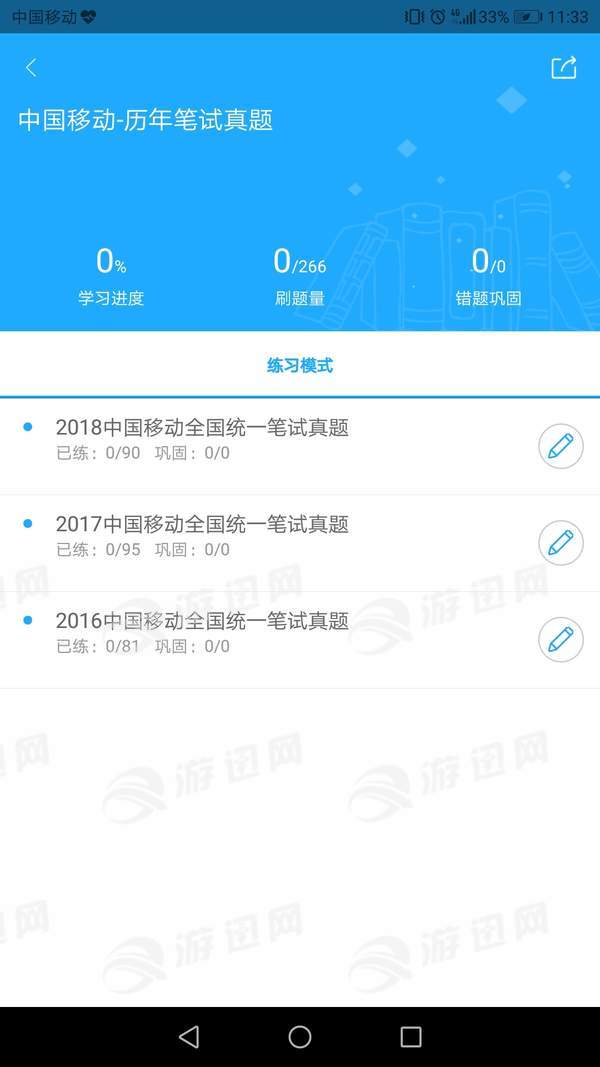Share this exam collection
This screenshot has height=1067, width=600.
tap(563, 67)
